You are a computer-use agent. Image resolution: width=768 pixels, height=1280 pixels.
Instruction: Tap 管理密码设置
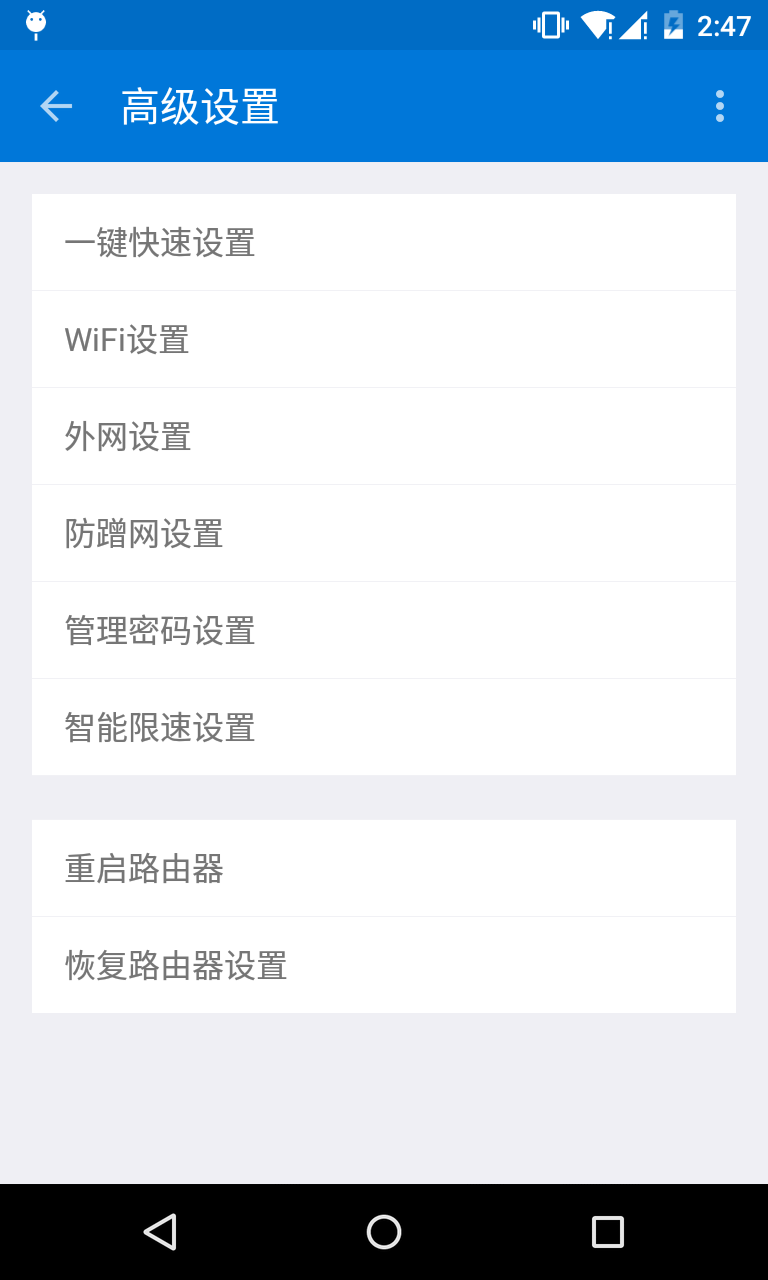[x=384, y=631]
